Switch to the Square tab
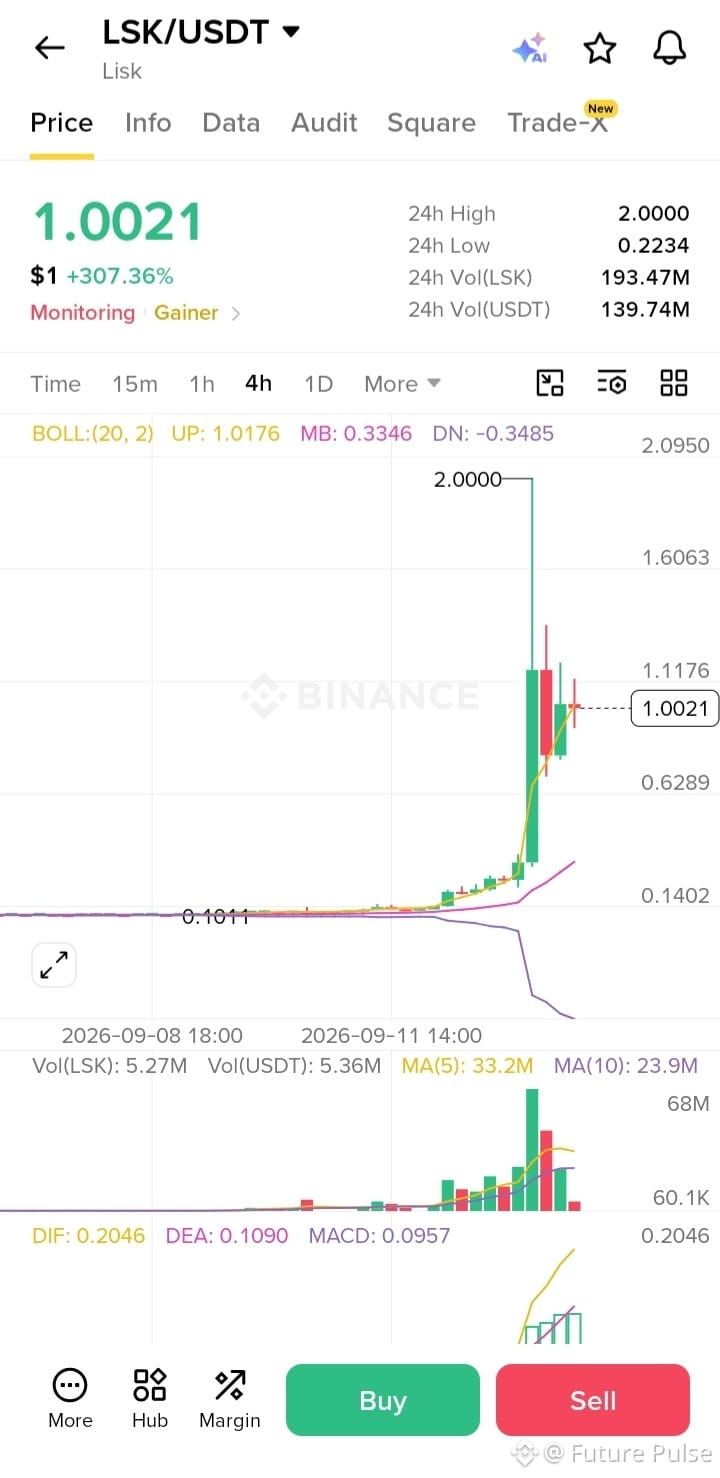Screen dimensions: 720x1478 [x=431, y=123]
